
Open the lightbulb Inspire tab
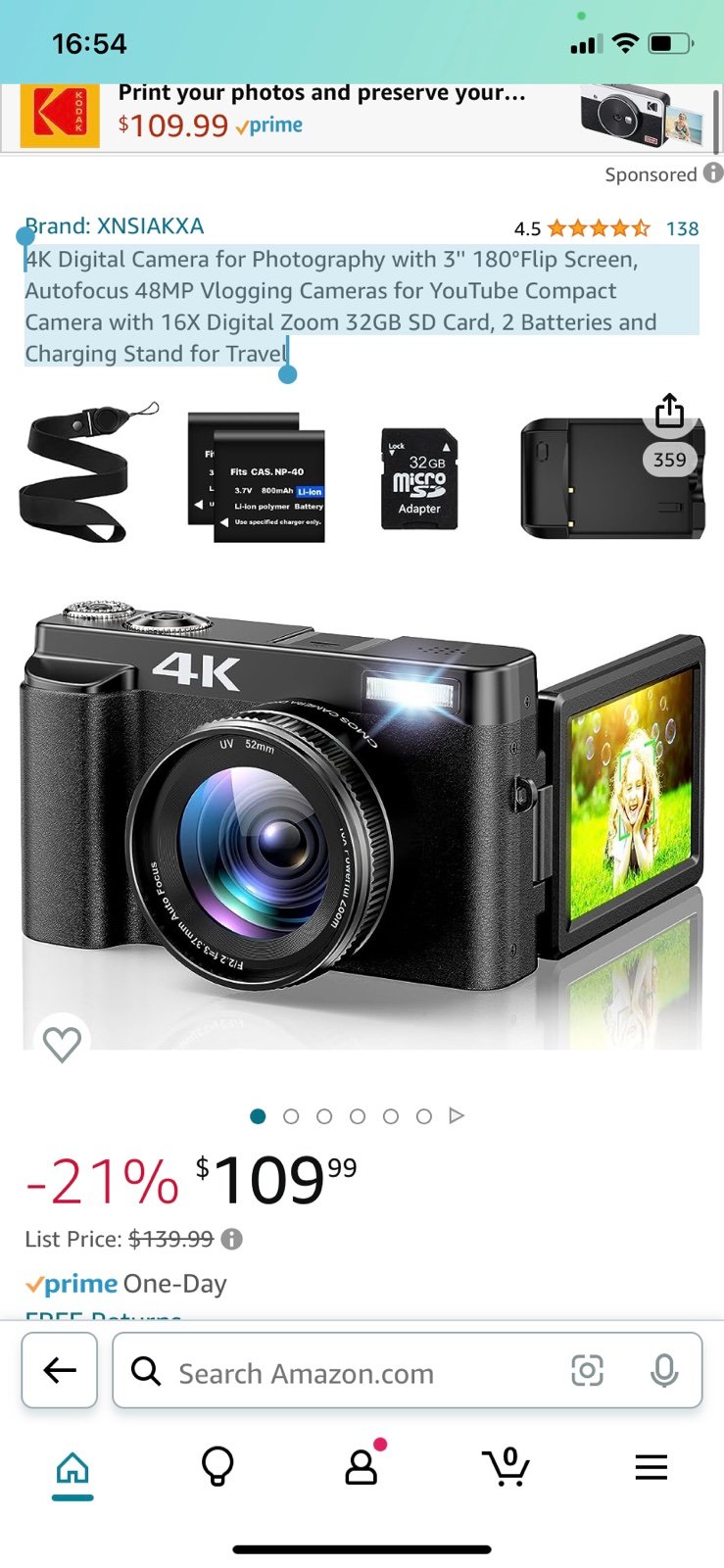coord(217,1467)
